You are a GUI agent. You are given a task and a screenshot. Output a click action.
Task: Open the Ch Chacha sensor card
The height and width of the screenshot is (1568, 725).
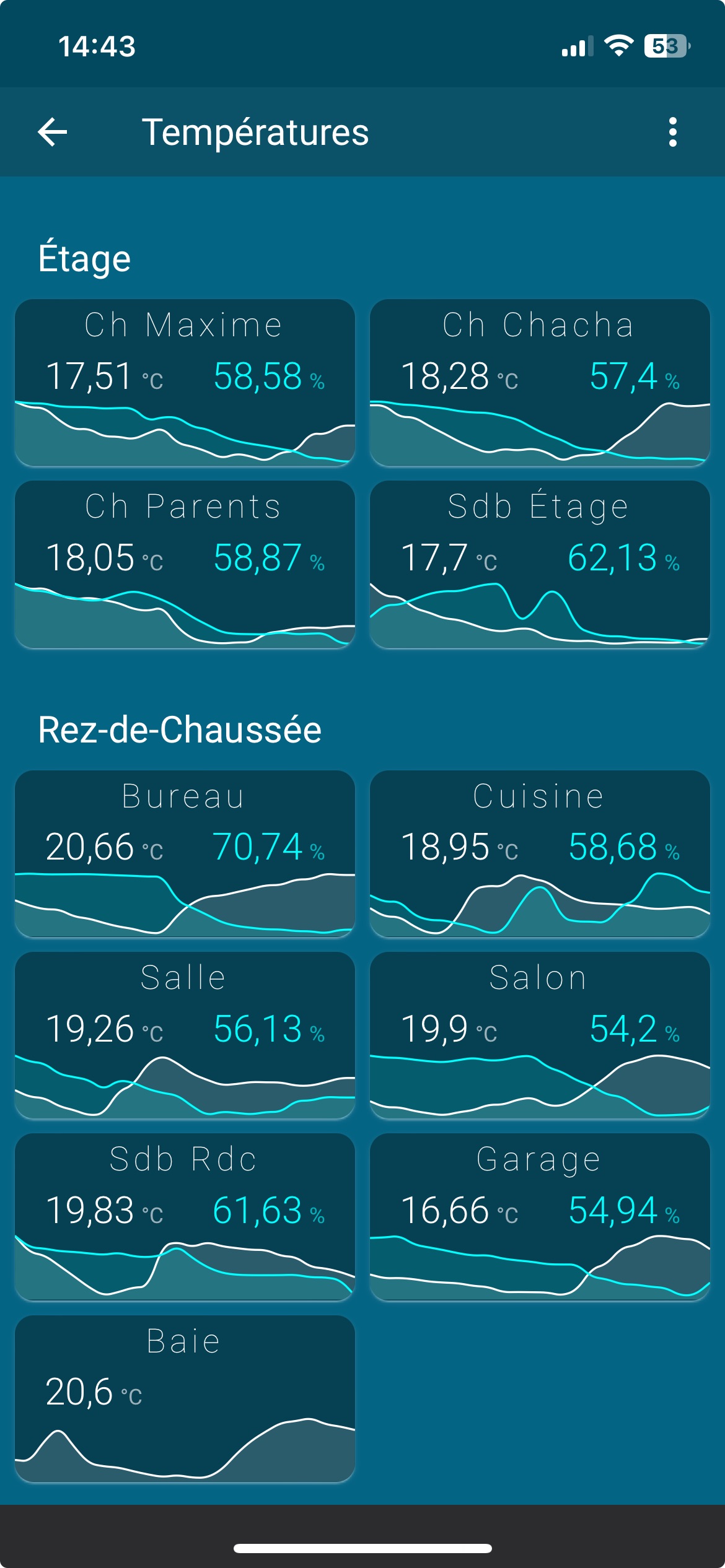pos(540,383)
